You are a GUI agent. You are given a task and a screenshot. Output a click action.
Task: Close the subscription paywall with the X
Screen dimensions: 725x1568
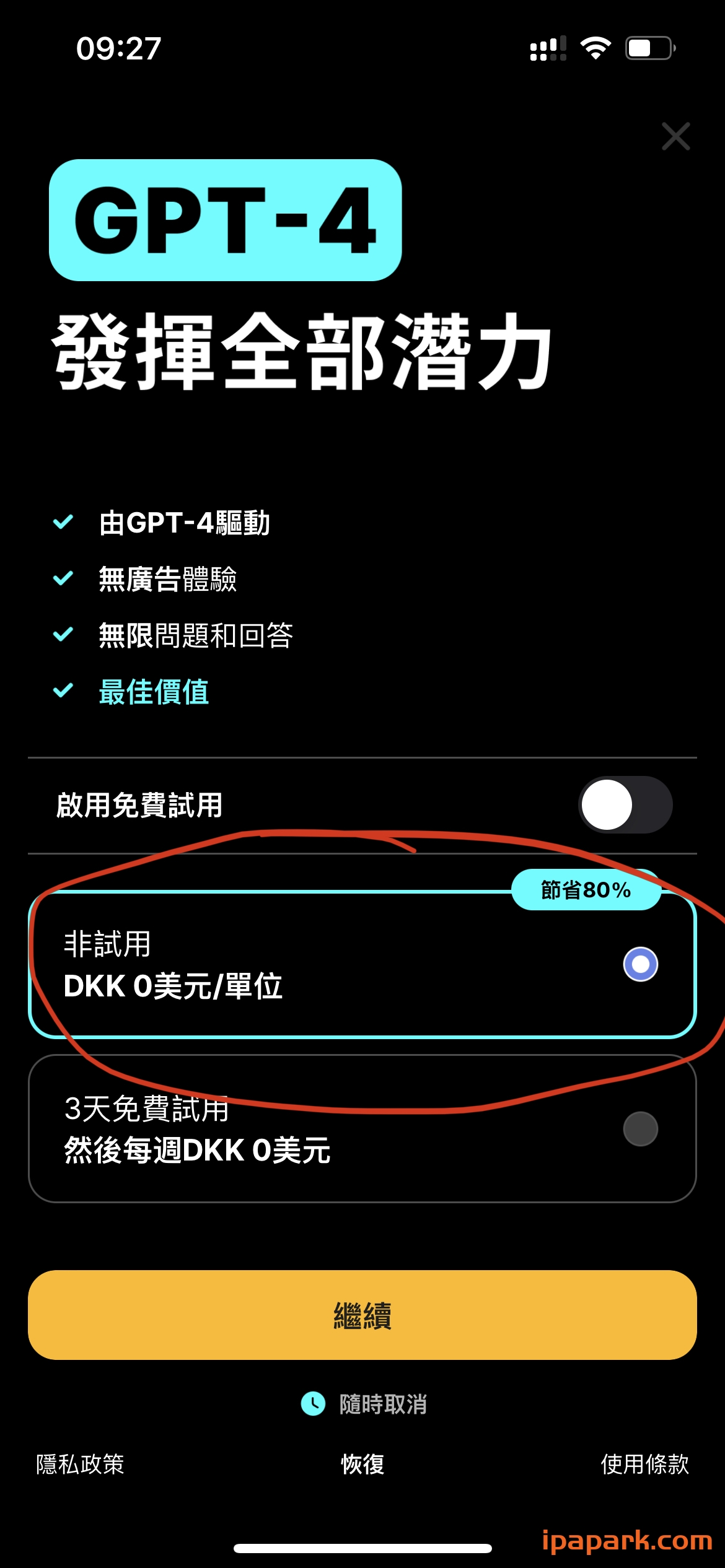click(x=675, y=137)
